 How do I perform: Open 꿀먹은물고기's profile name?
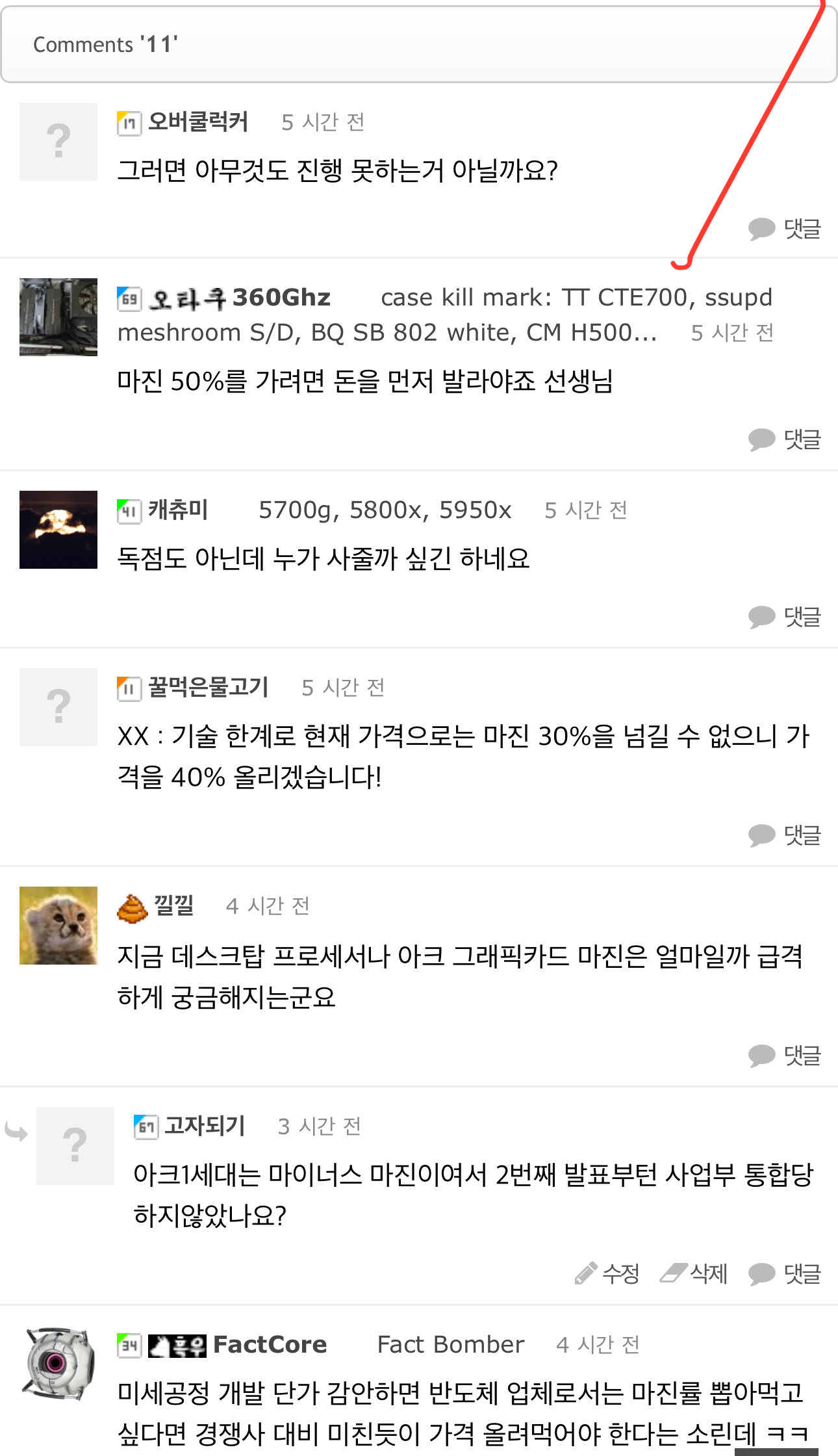coord(208,687)
